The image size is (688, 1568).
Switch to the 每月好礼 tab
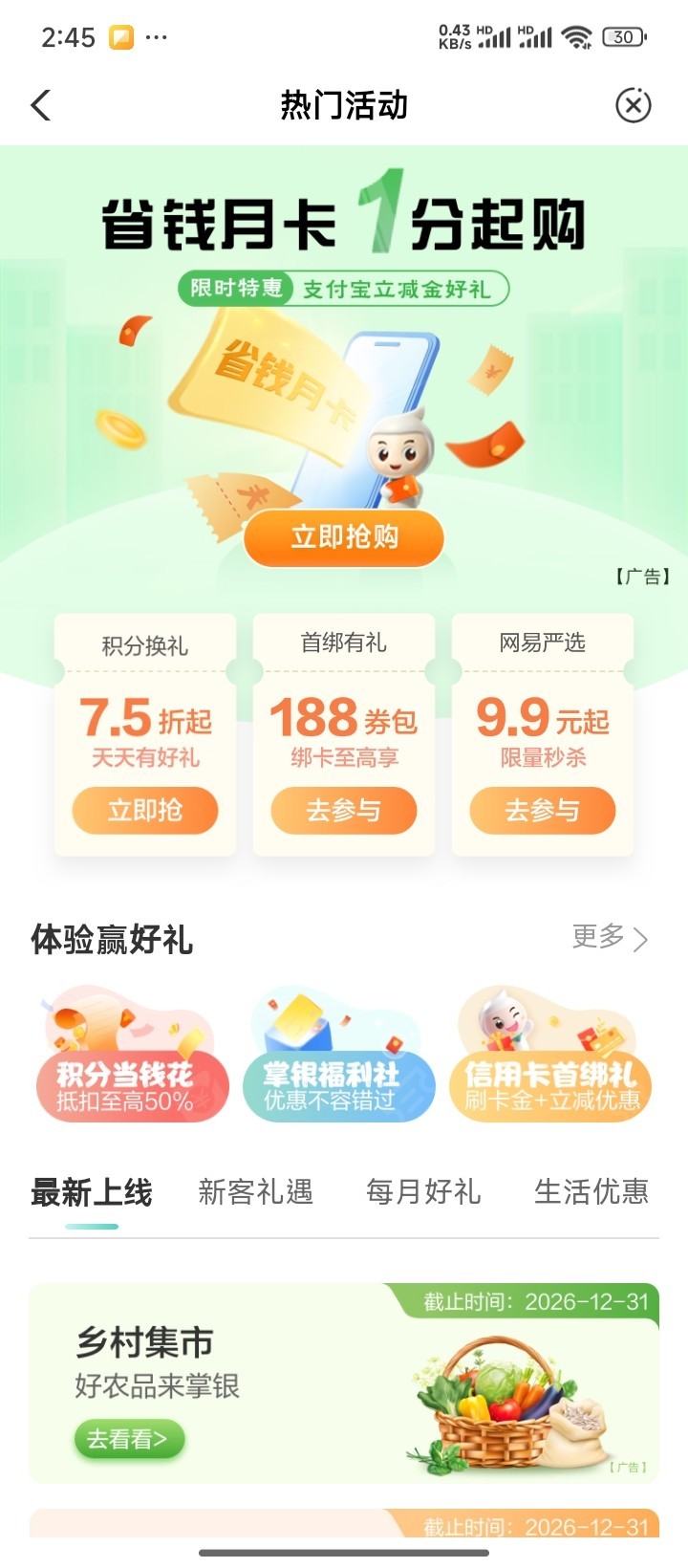(423, 1192)
